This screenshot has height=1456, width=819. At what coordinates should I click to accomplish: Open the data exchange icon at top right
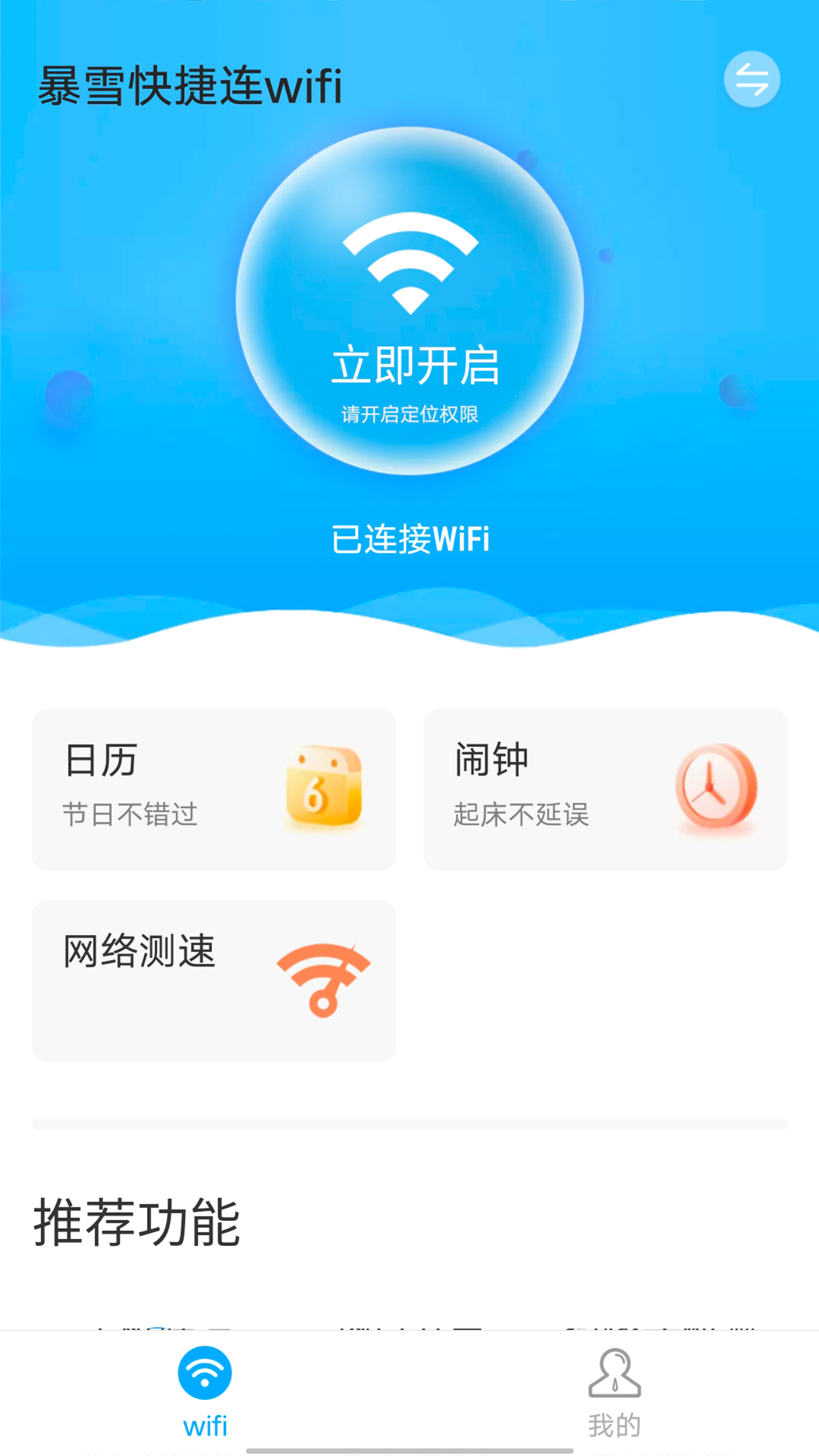click(751, 80)
